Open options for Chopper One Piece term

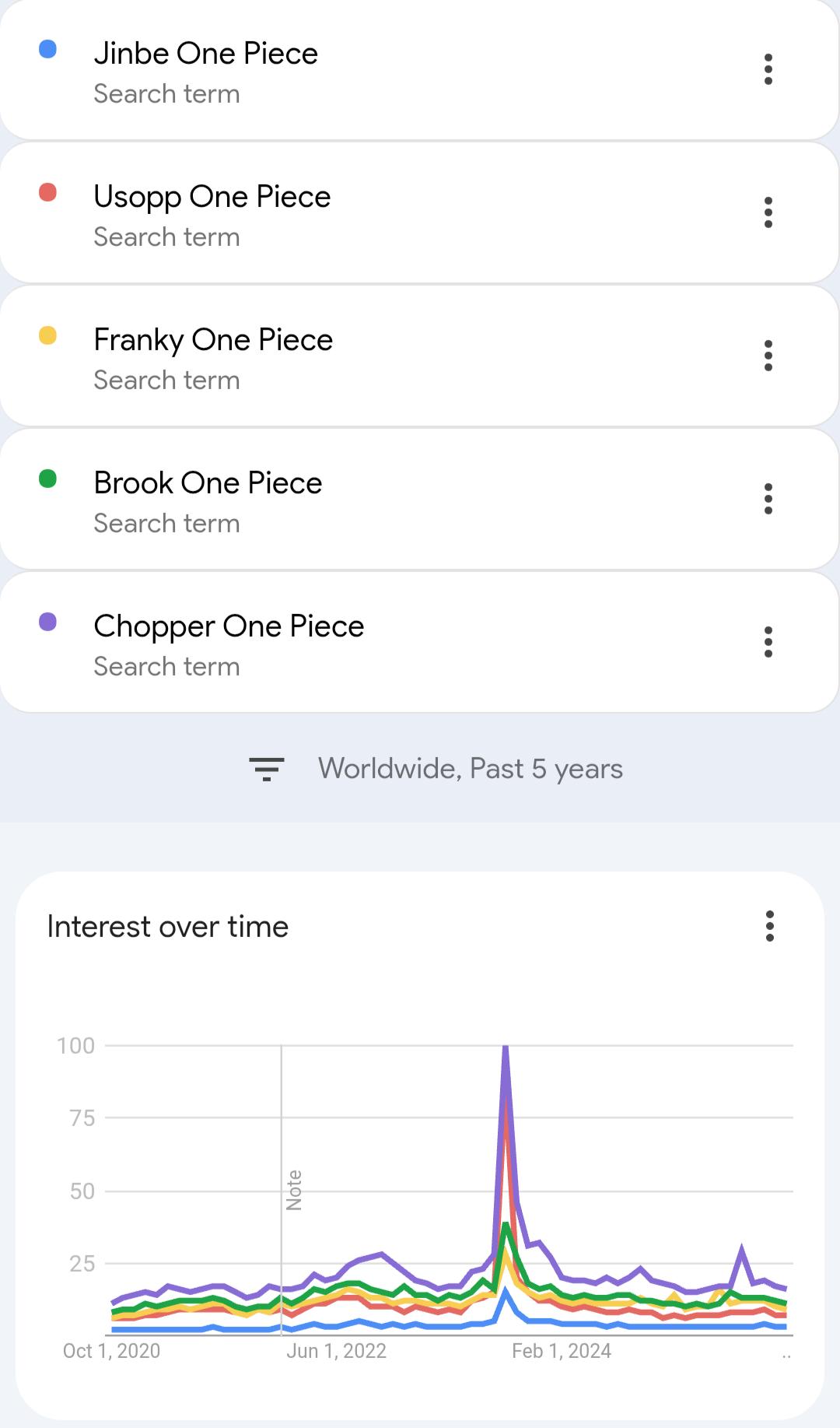[768, 642]
